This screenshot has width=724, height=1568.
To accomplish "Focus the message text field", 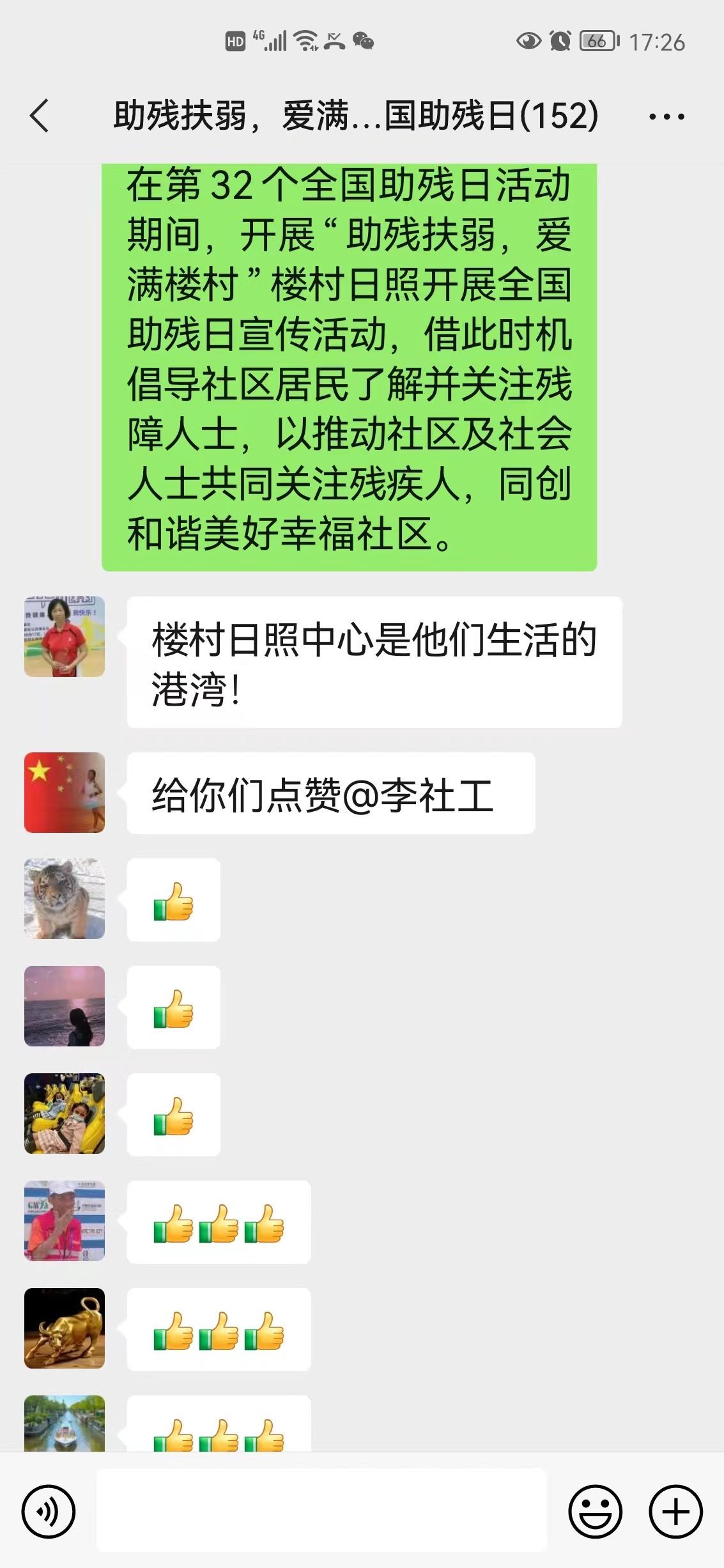I will coord(321,1510).
